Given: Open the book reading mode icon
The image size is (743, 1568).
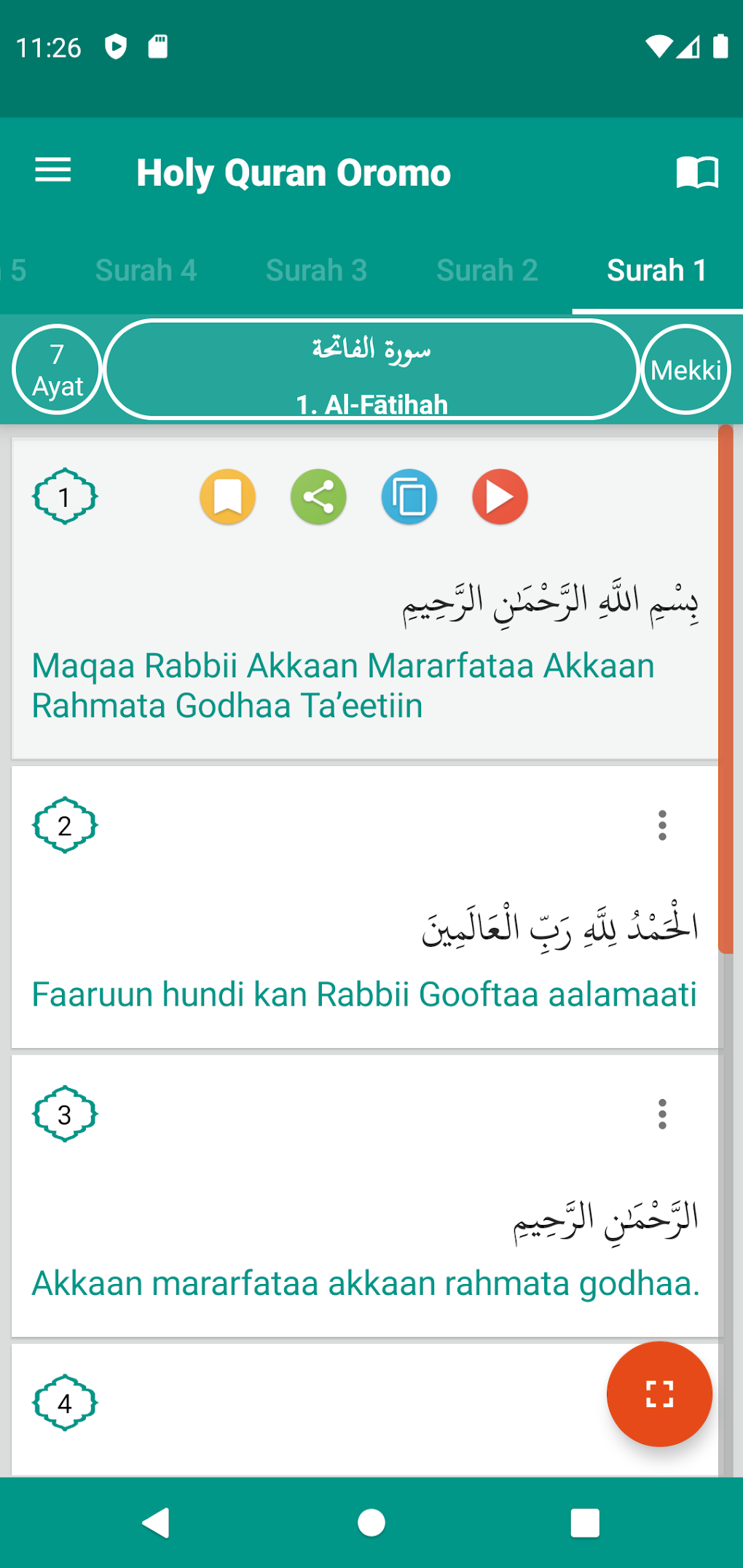Looking at the screenshot, I should tap(697, 172).
